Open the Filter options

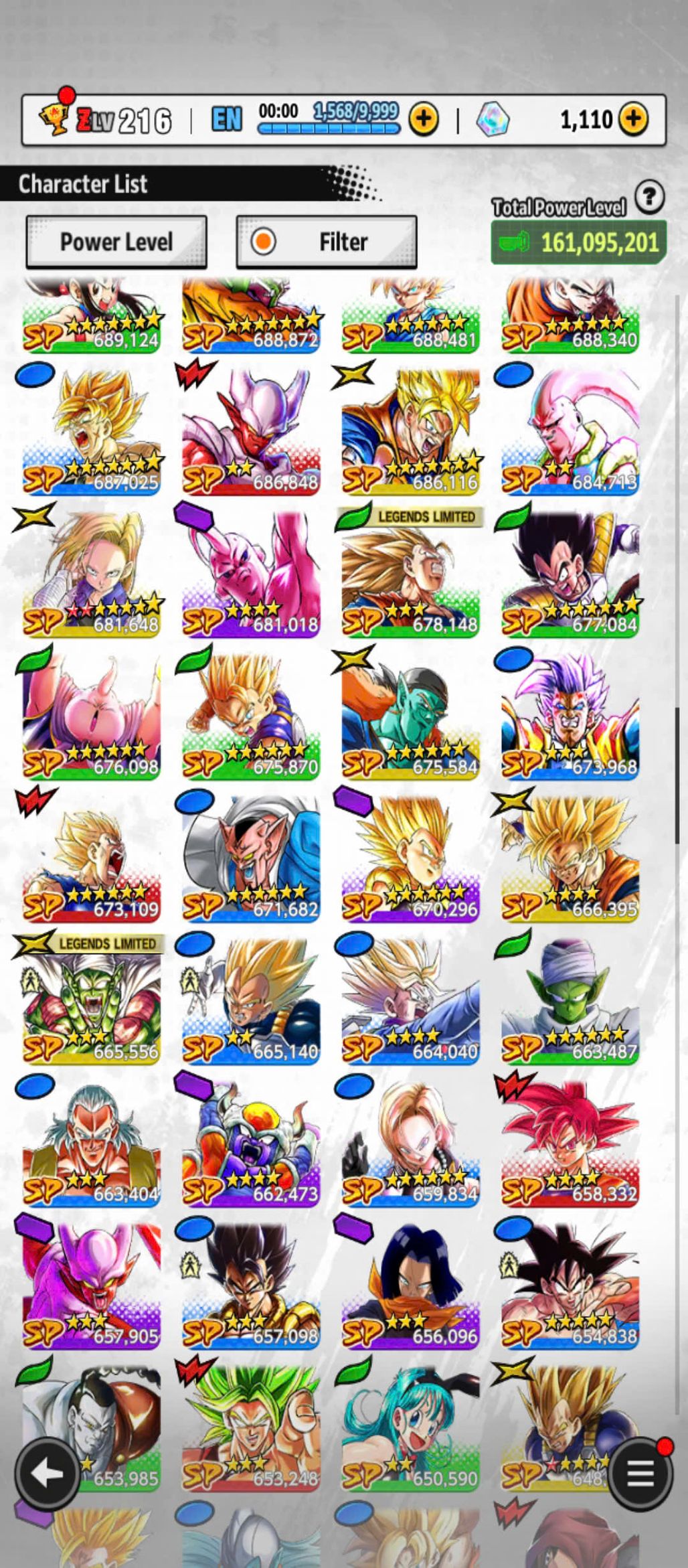point(327,242)
